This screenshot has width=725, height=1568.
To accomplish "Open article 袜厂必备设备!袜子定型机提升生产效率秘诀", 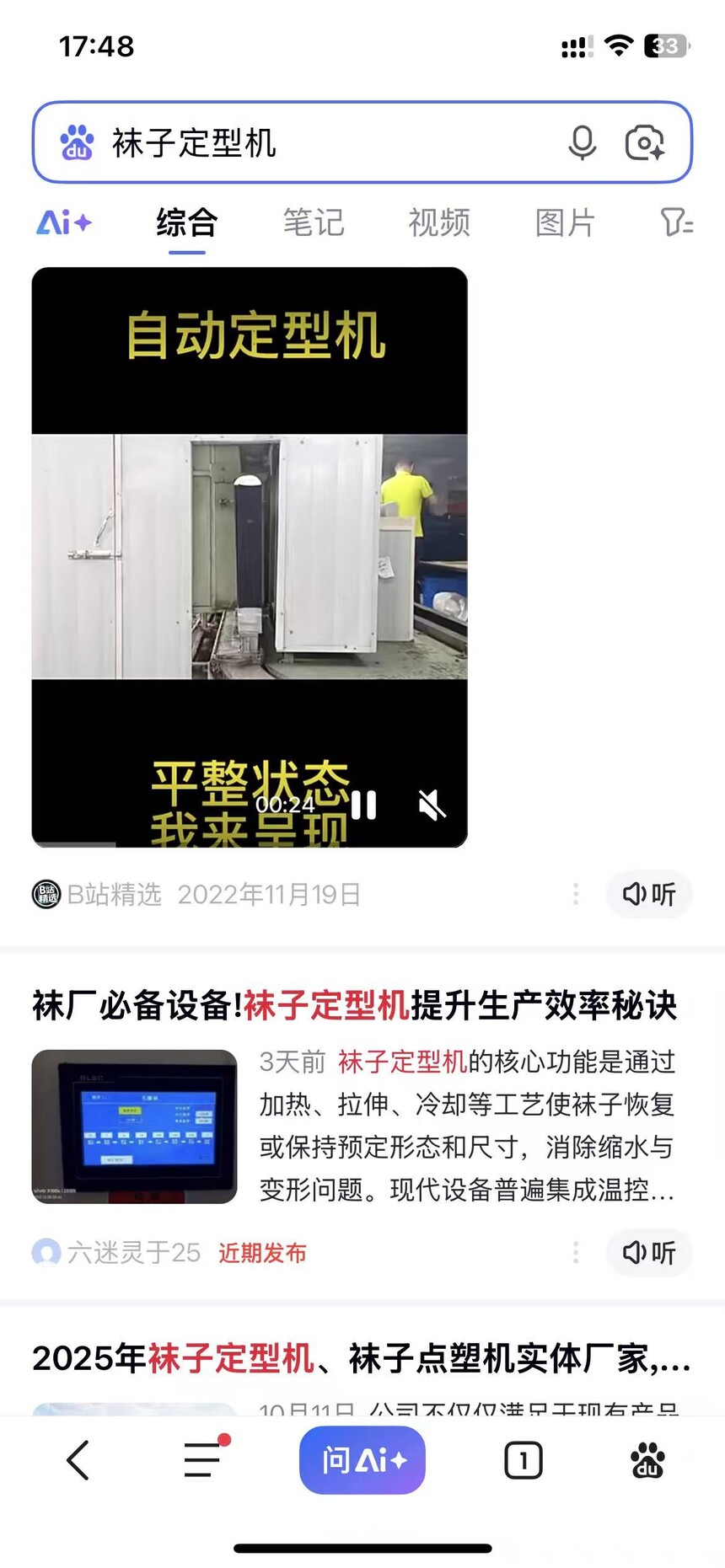I will tap(354, 1005).
